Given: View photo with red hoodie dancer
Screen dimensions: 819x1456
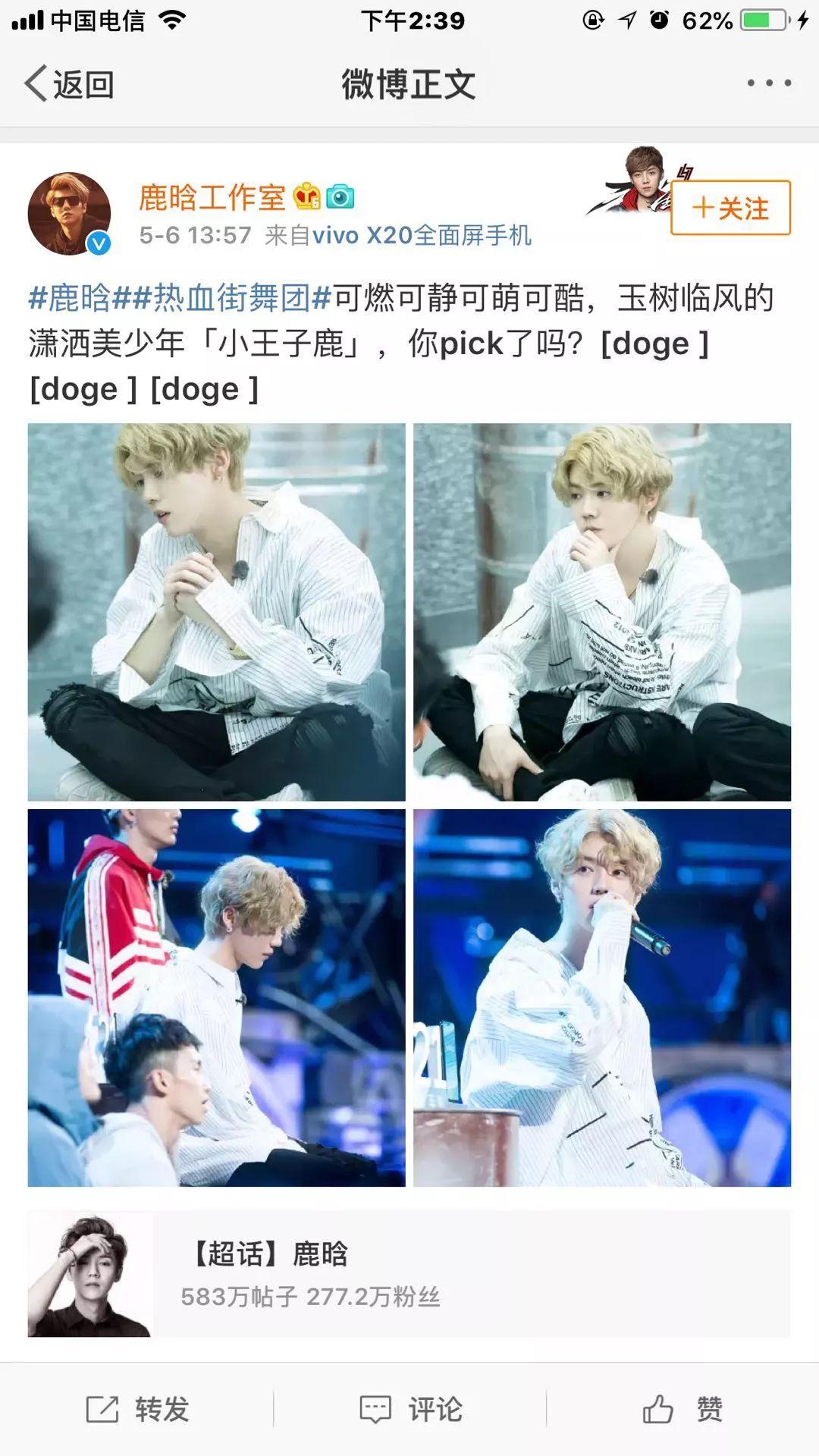Looking at the screenshot, I should [217, 997].
